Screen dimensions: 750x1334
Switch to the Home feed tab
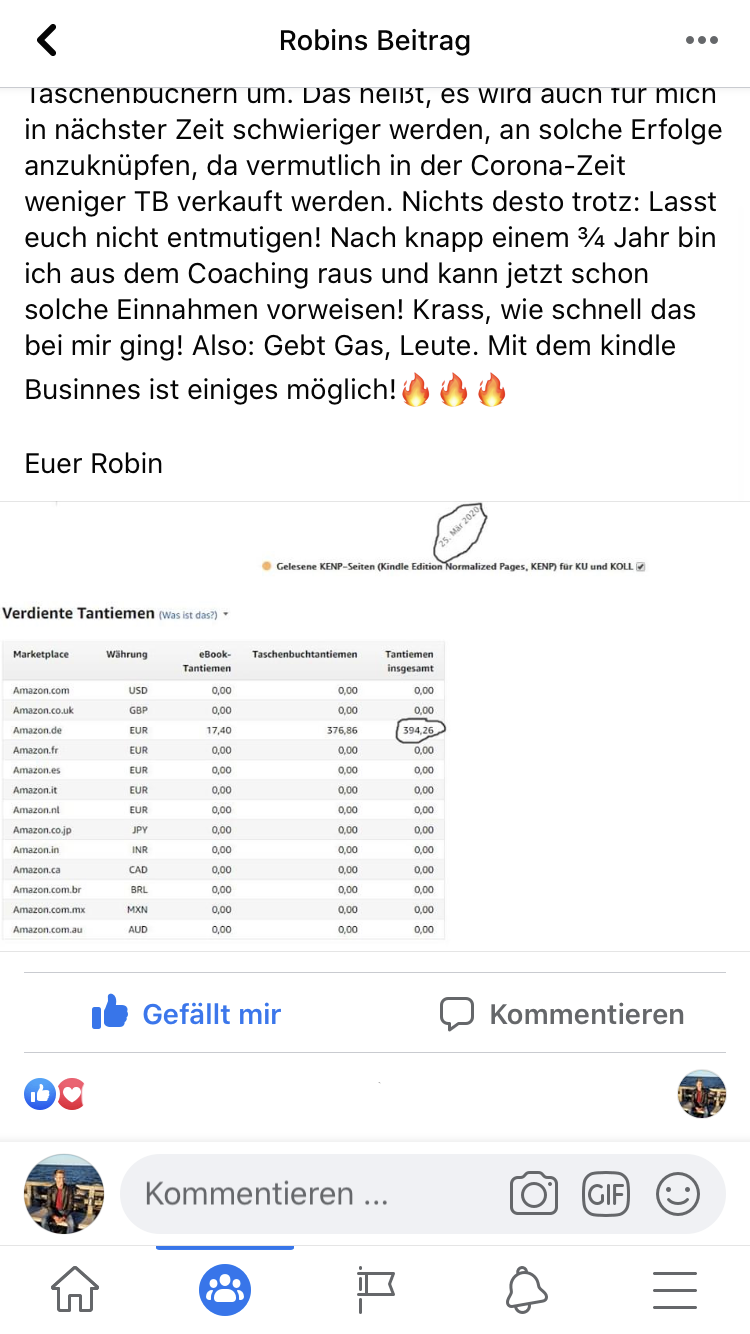[x=75, y=1289]
